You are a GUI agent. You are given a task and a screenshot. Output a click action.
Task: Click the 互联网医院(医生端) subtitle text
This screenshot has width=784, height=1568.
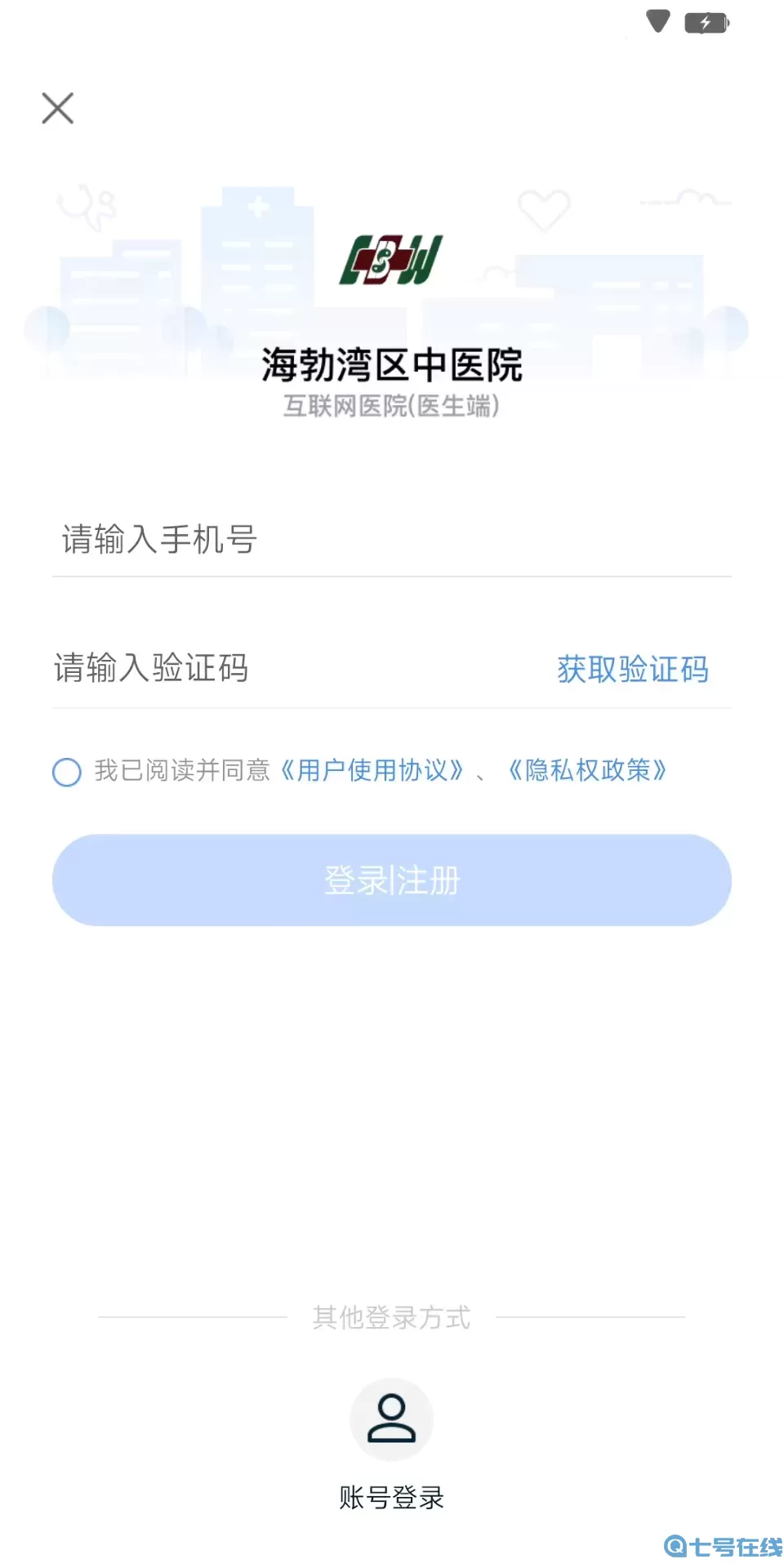392,406
